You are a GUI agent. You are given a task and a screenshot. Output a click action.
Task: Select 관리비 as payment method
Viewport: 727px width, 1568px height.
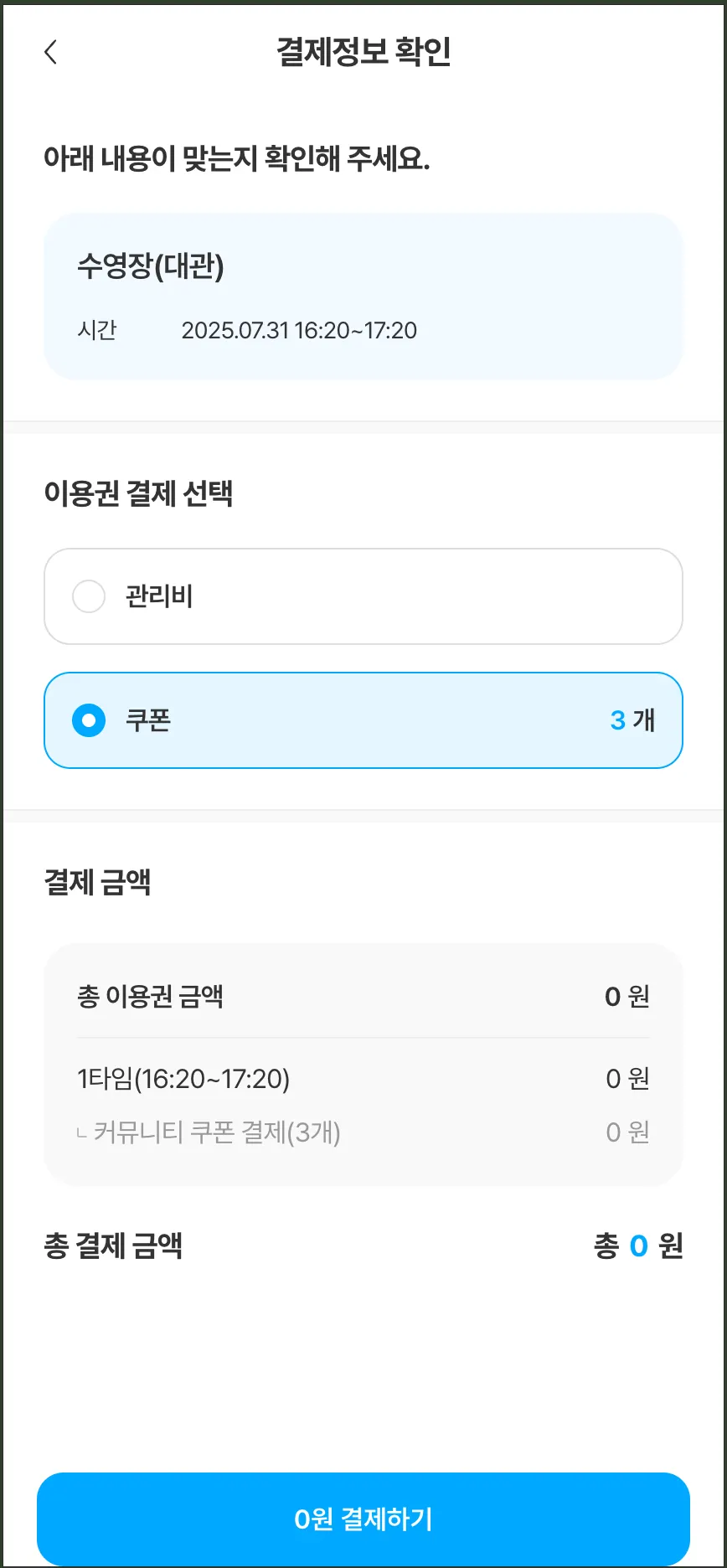click(89, 596)
